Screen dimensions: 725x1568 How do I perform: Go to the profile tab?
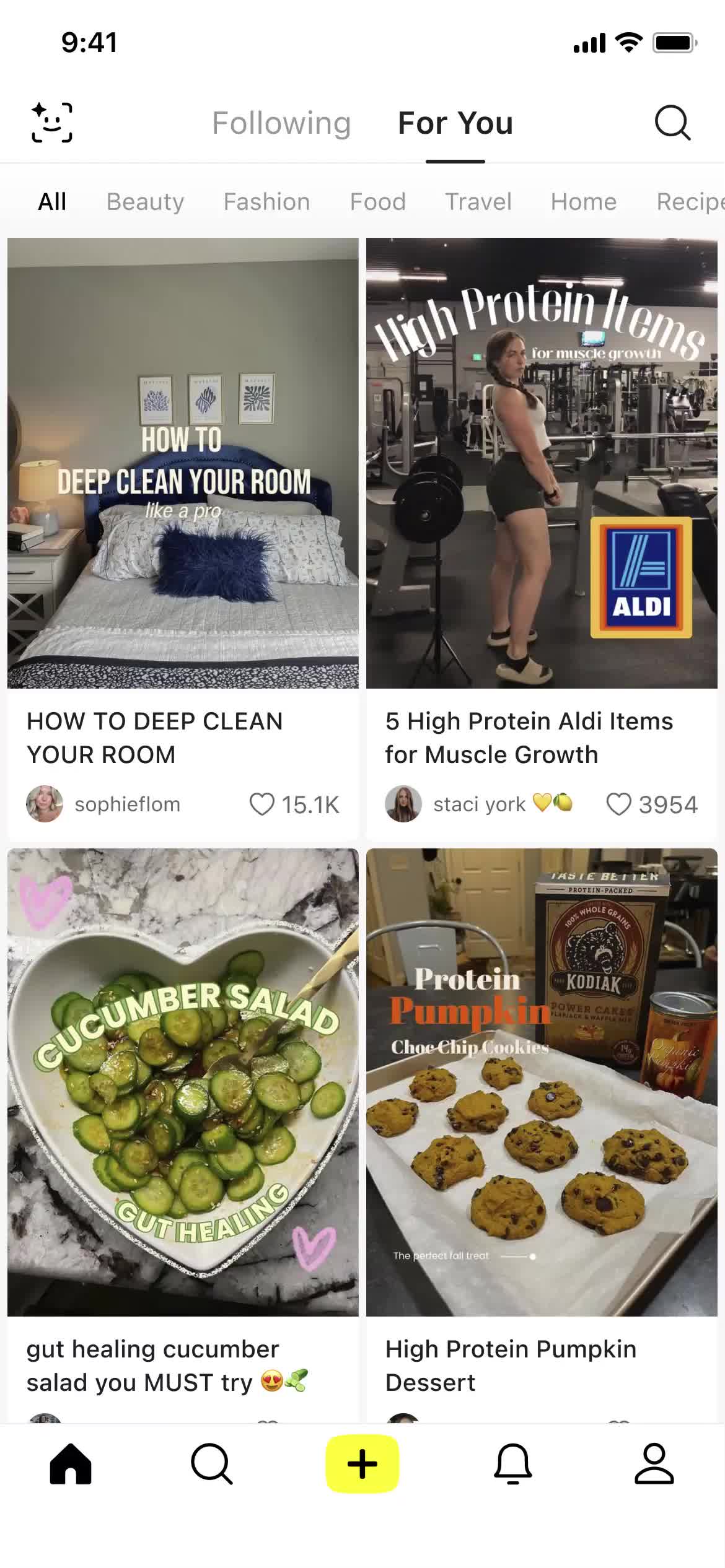[654, 1464]
